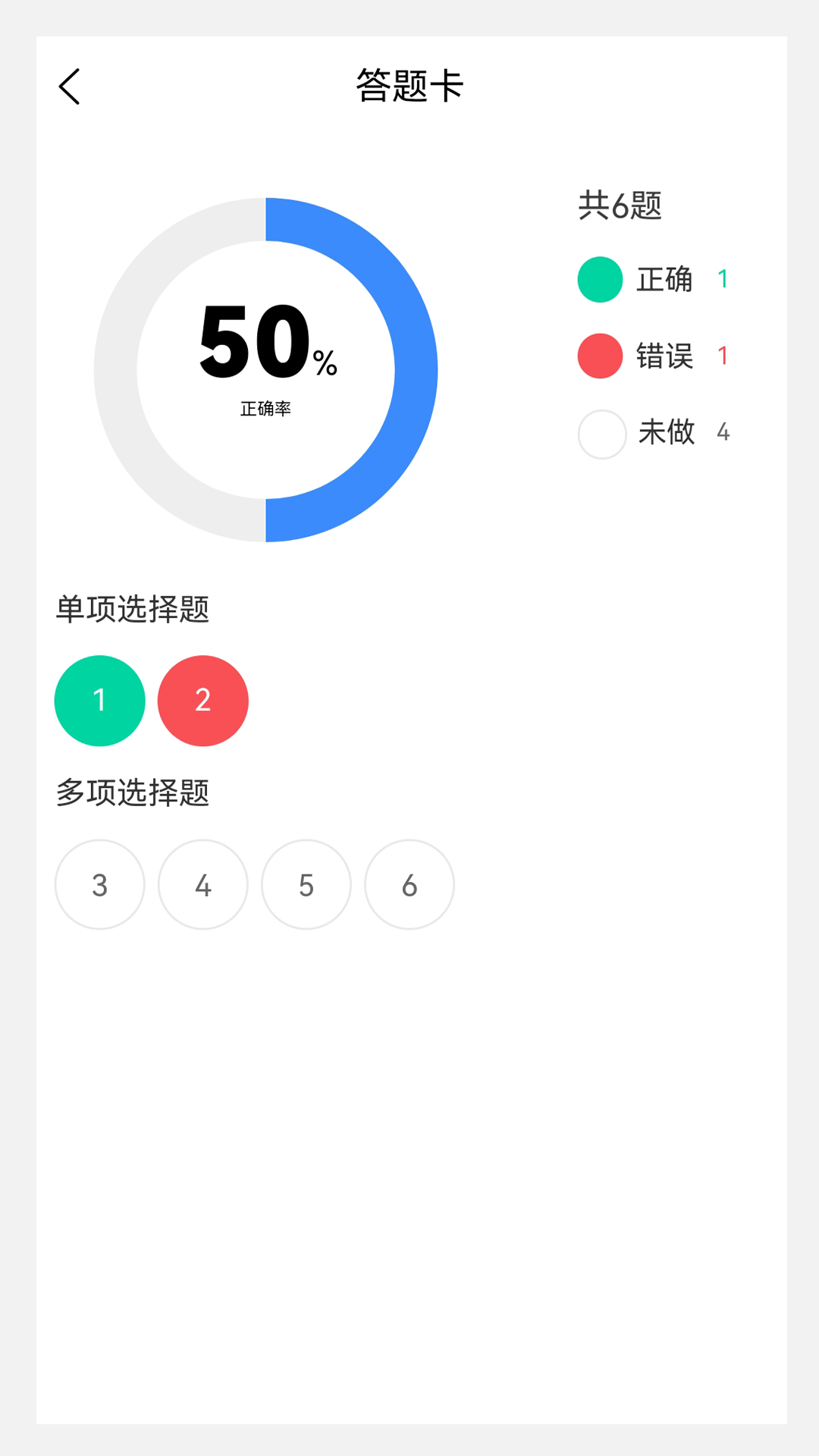Select unanswered question 5 circle

tap(306, 884)
